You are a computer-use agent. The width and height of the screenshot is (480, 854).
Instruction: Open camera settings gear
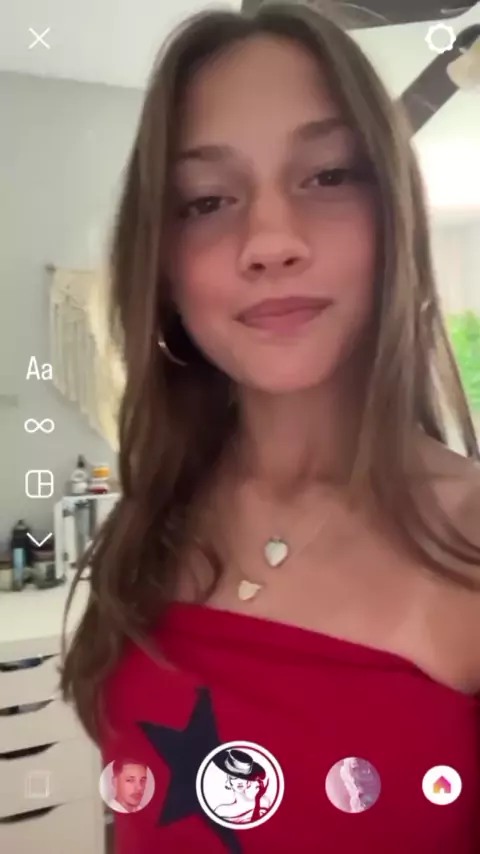440,38
